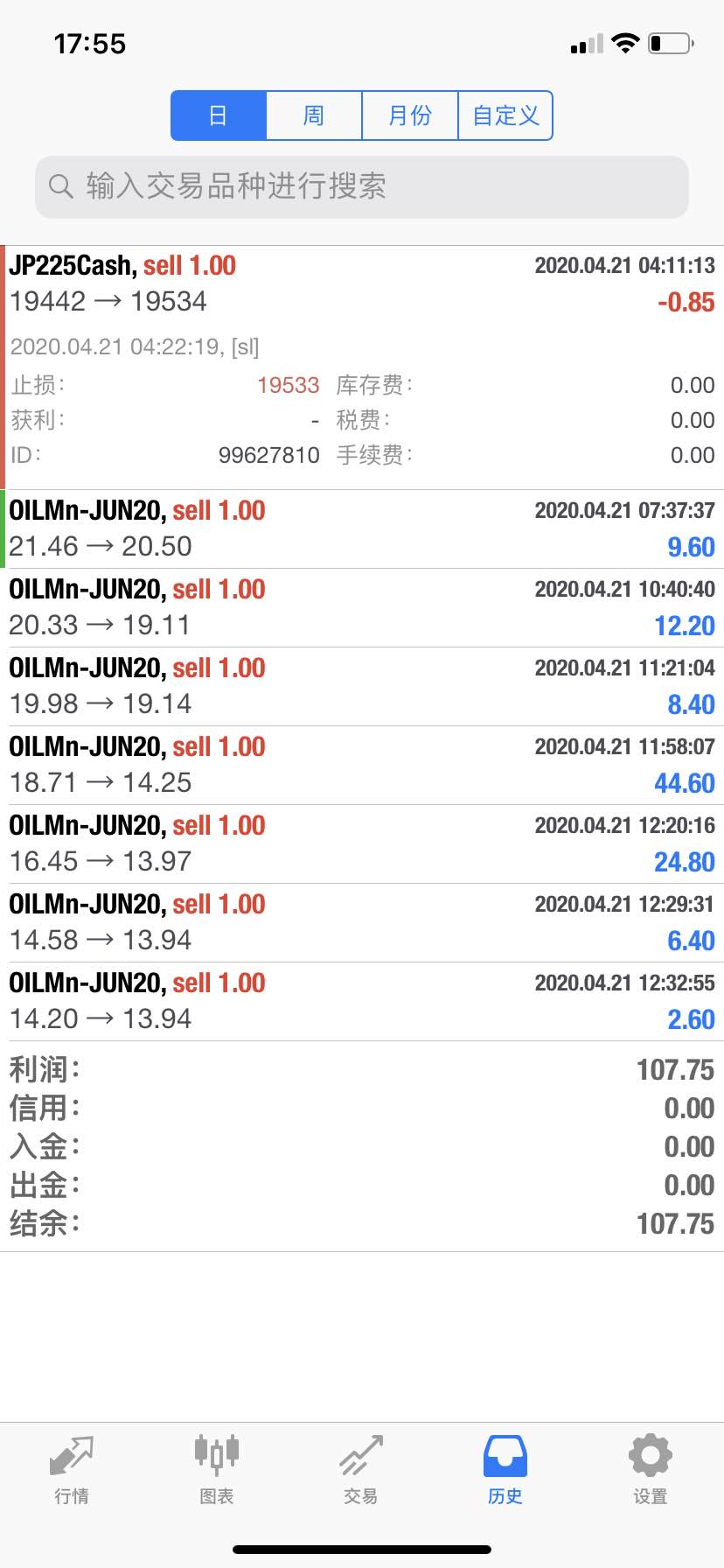This screenshot has height=1568, width=724.
Task: Expand the OILMn-JUN20 trade with 2.60 profit
Action: pos(362,1002)
